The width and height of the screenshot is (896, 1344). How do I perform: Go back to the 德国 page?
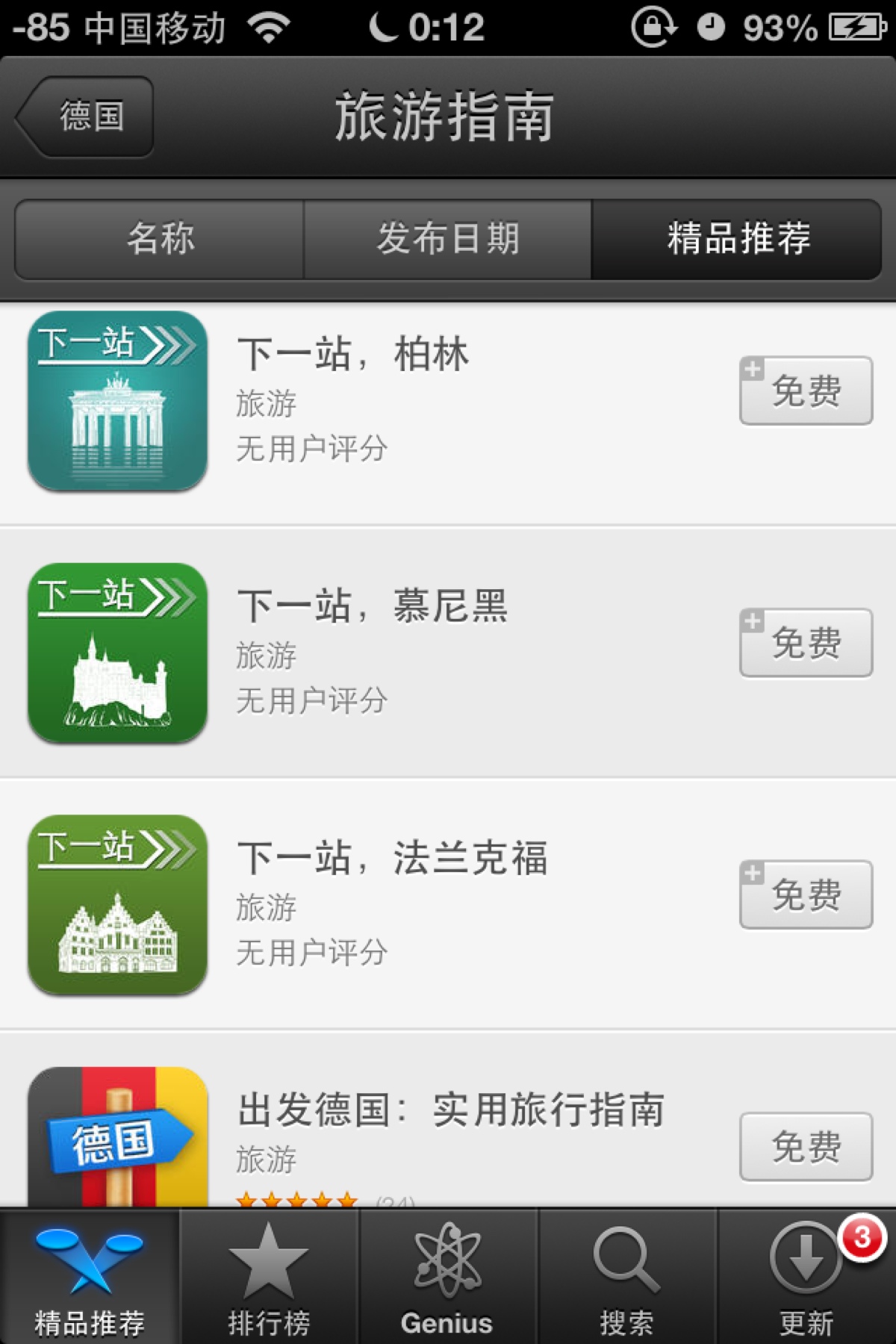click(x=84, y=116)
